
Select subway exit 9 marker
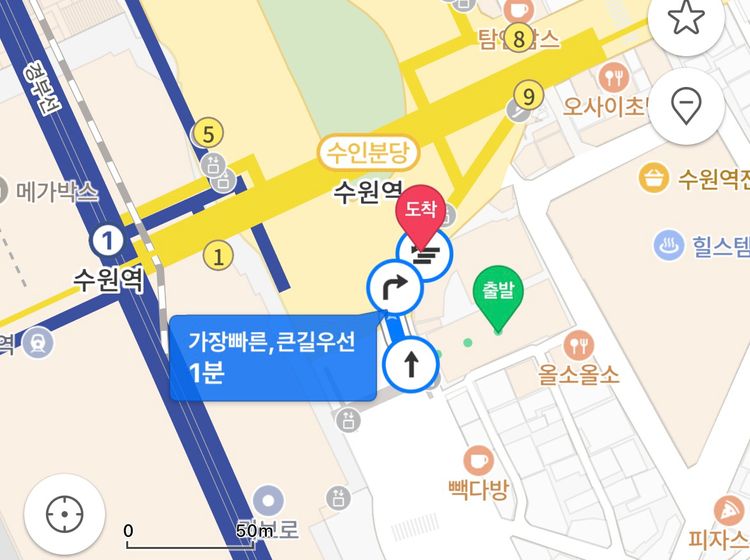pos(528,97)
